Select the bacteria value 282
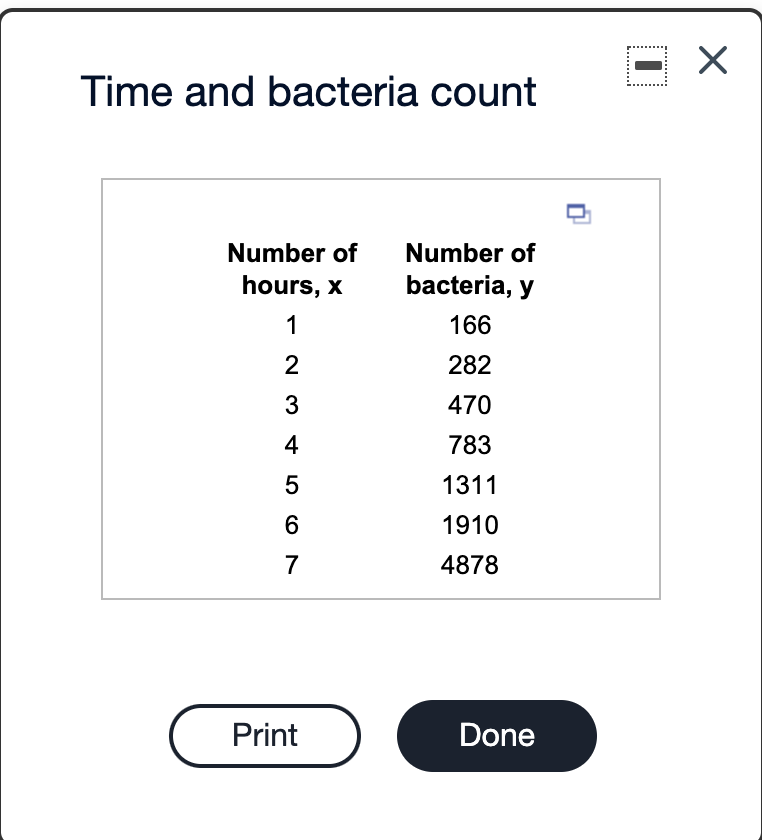The height and width of the screenshot is (840, 762). coord(469,365)
